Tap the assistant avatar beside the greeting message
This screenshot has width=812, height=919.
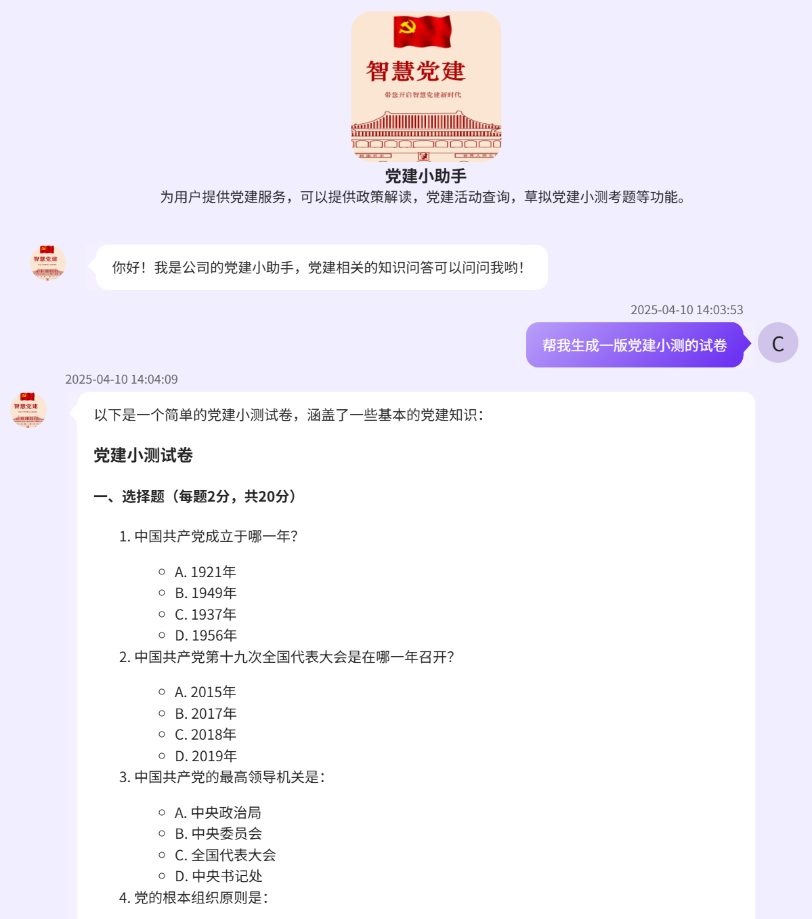47,263
